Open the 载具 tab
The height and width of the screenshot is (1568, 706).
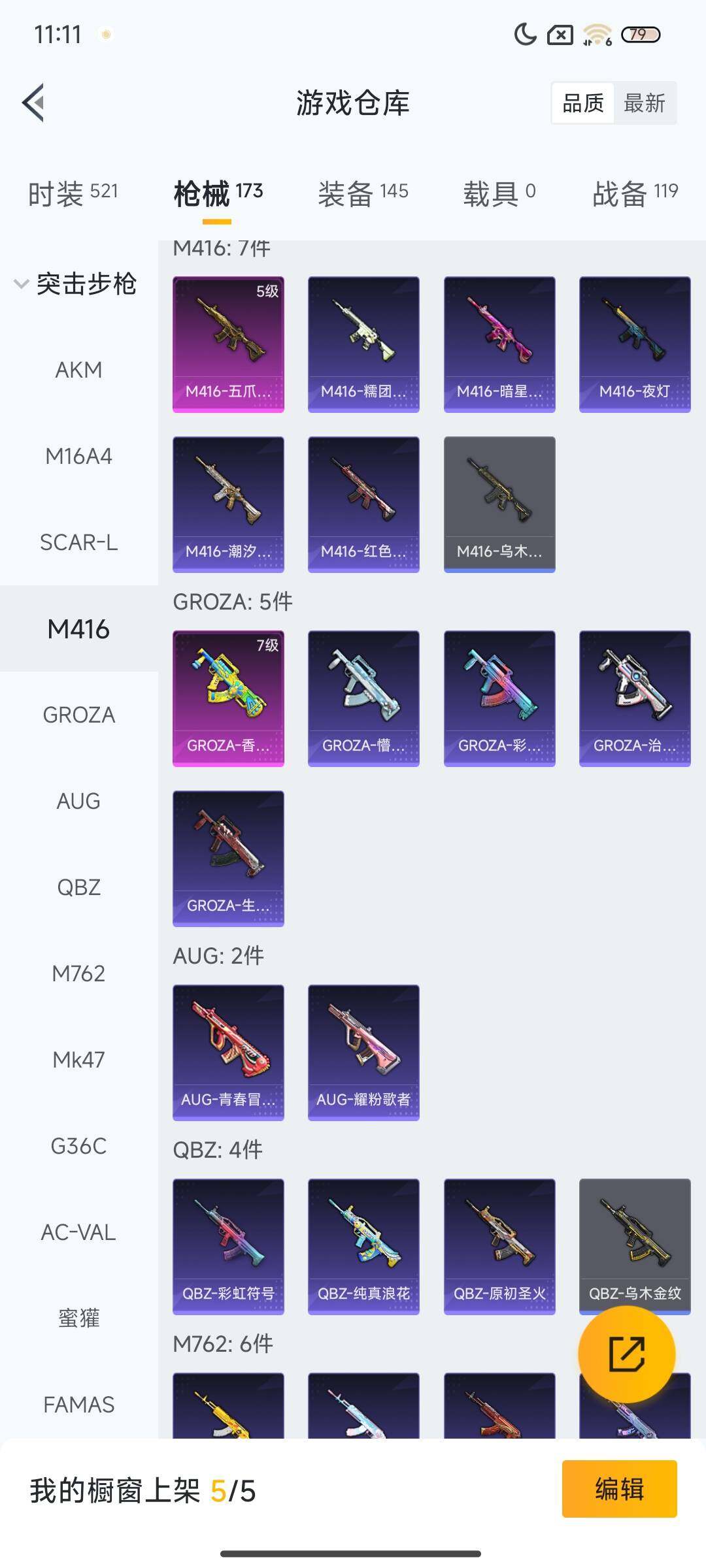499,193
